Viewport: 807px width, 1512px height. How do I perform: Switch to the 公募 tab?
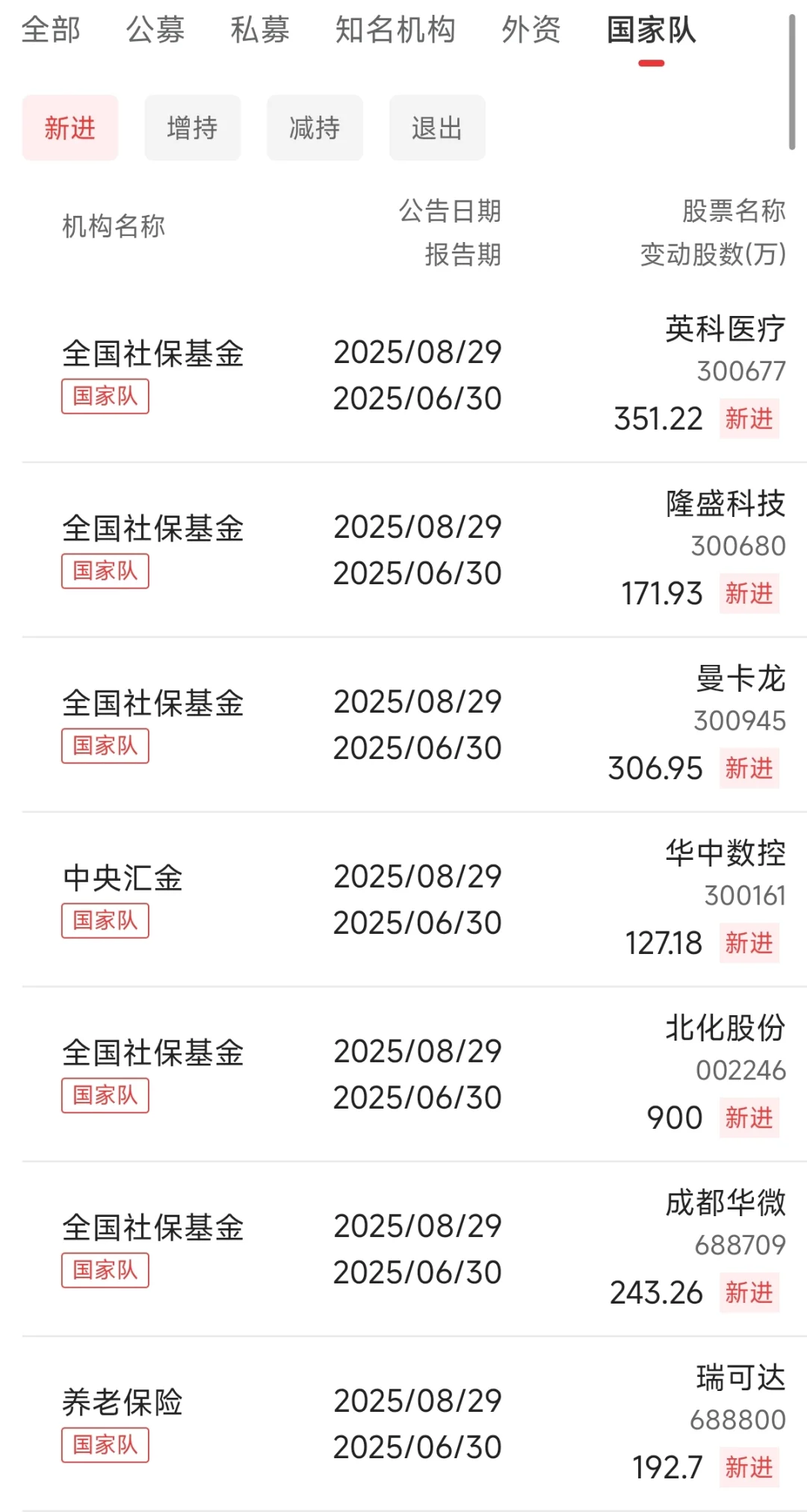coord(155,31)
